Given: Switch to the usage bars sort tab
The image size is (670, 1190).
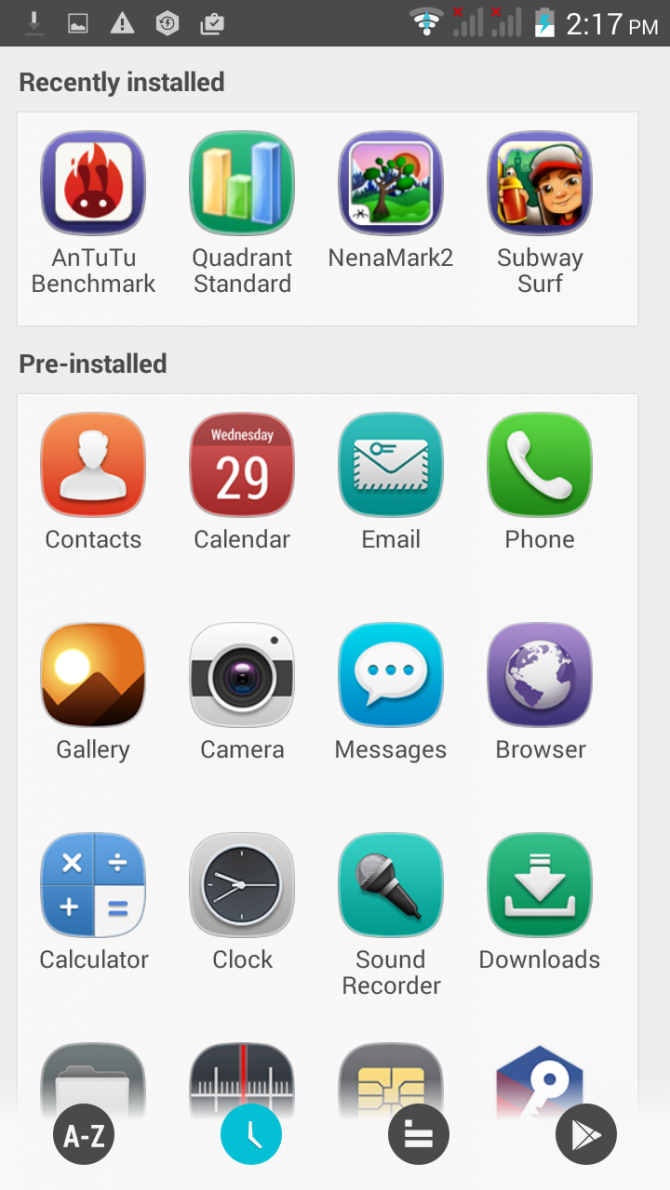Looking at the screenshot, I should pyautogui.click(x=418, y=1135).
